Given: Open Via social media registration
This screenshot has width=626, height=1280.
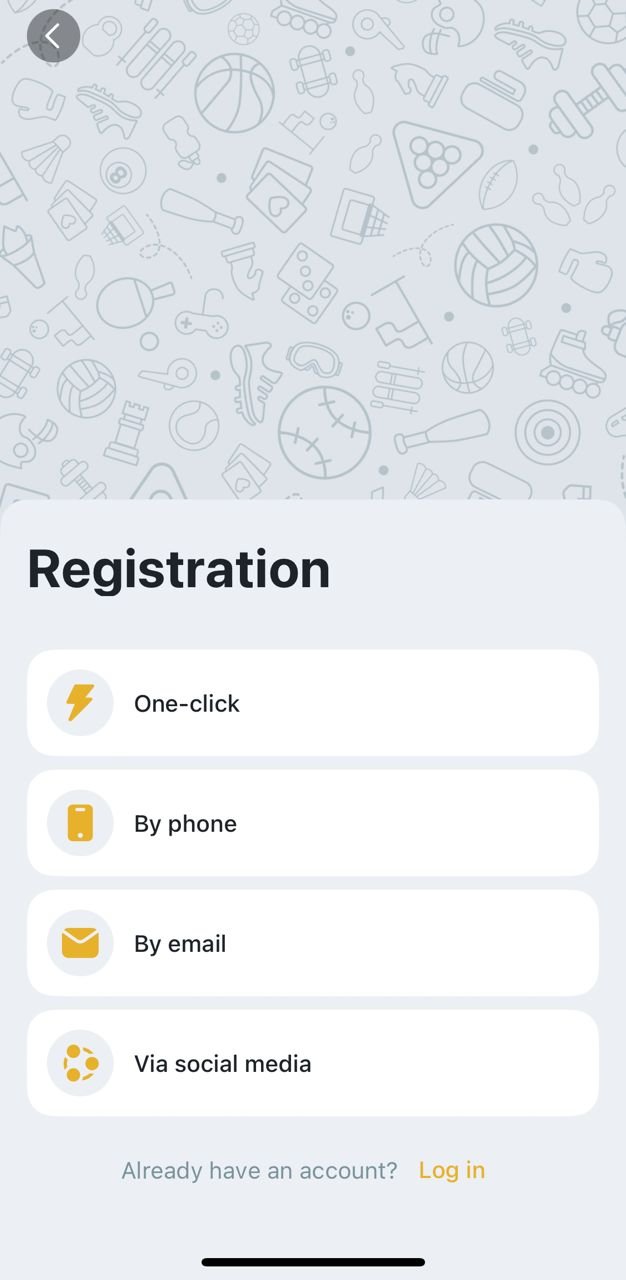Looking at the screenshot, I should [312, 1063].
